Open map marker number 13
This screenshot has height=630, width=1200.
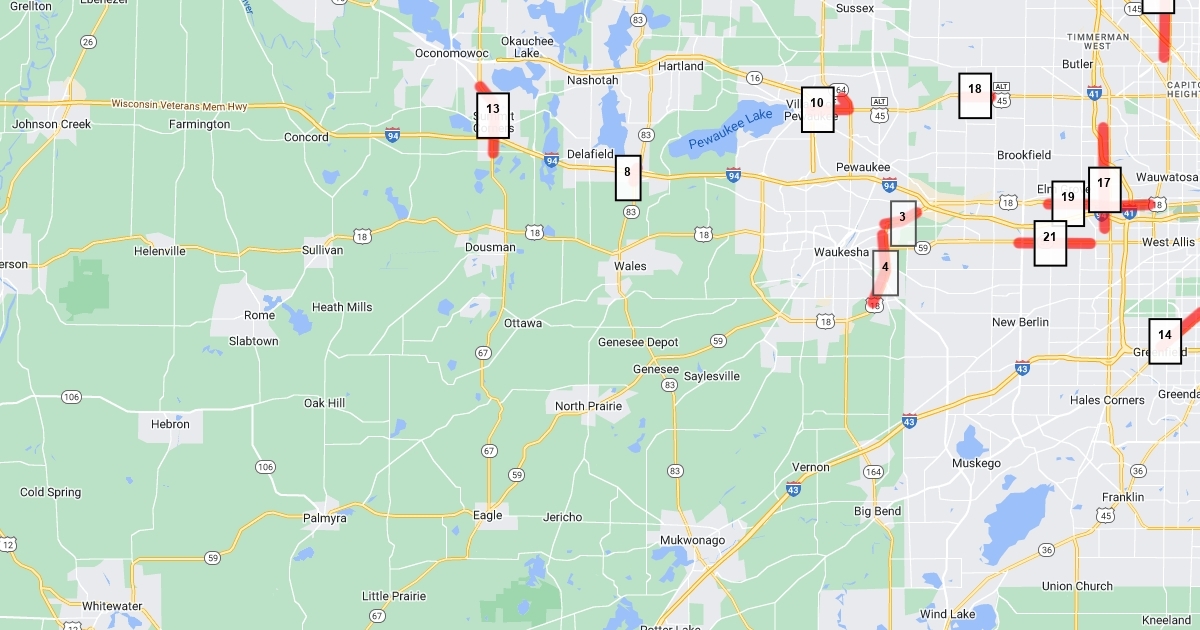(x=493, y=115)
